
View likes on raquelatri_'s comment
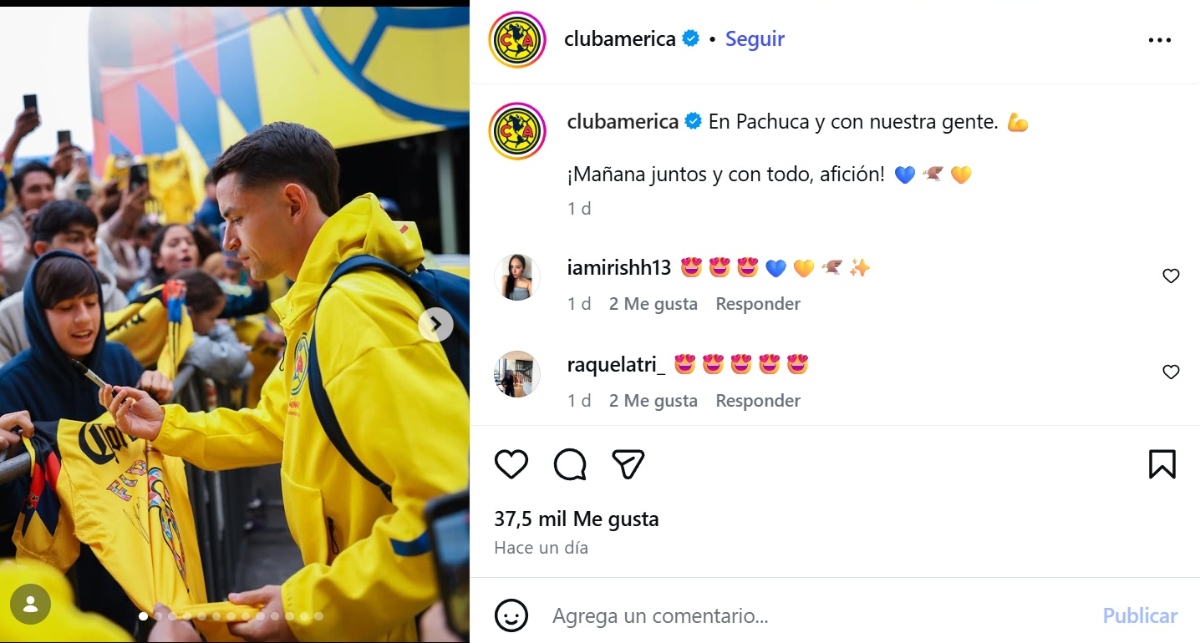click(653, 401)
